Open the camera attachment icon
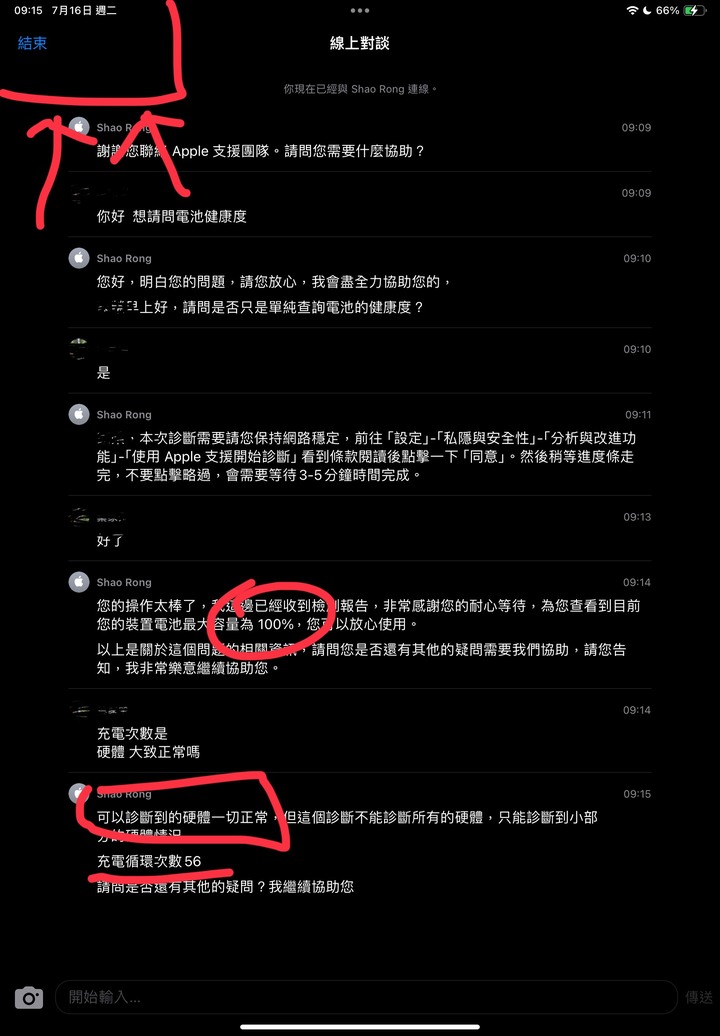This screenshot has width=720, height=1036. [29, 997]
